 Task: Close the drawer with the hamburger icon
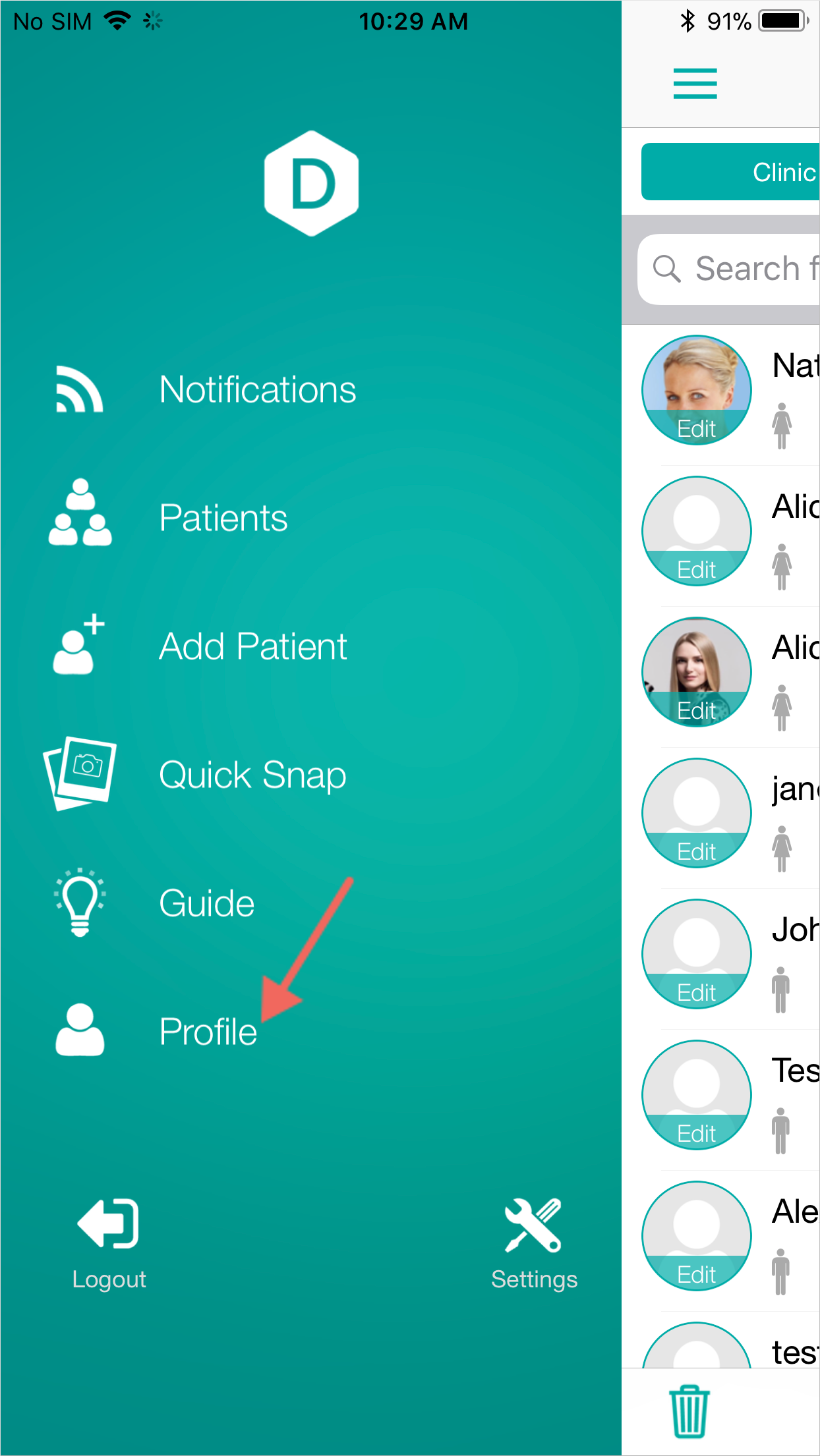click(x=695, y=84)
